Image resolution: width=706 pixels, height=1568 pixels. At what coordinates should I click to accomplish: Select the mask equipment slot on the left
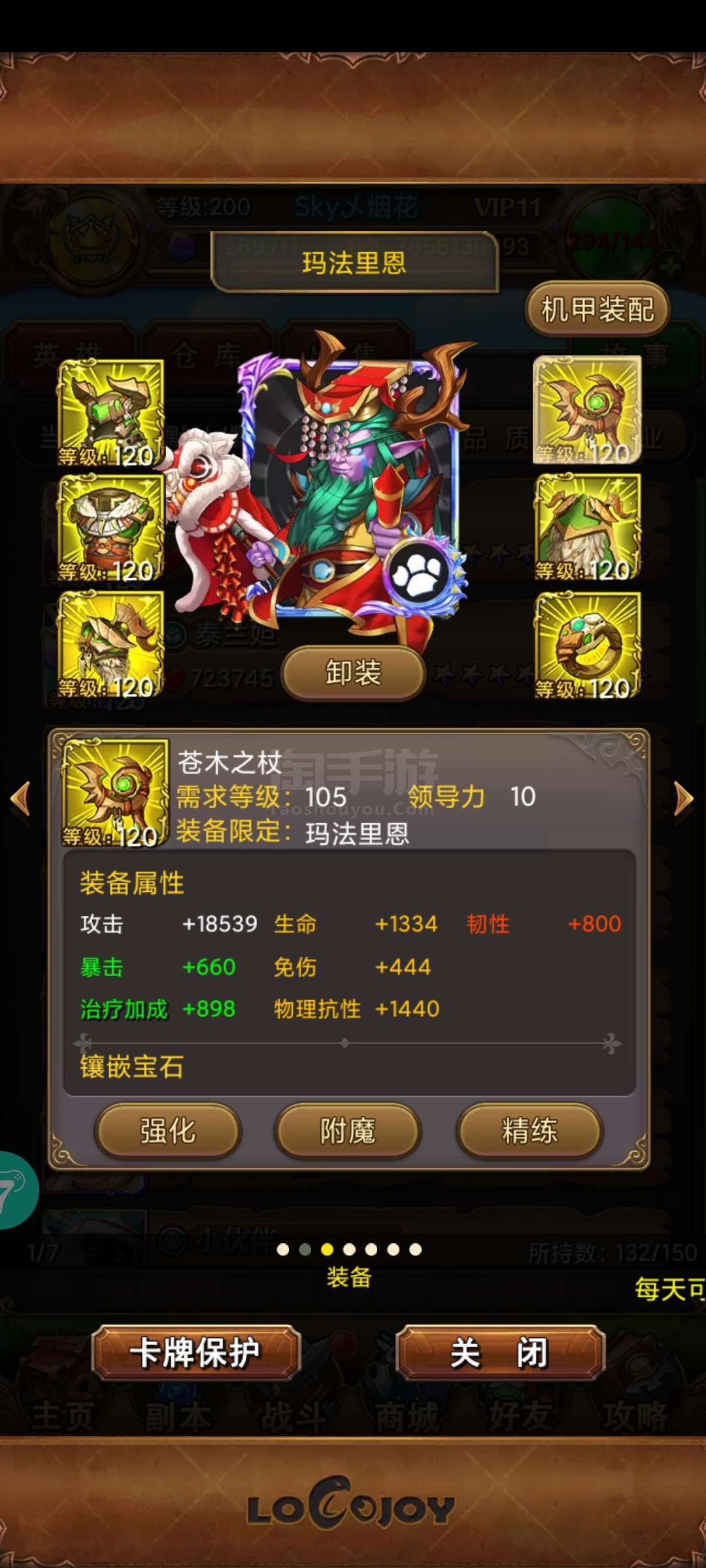click(x=110, y=645)
